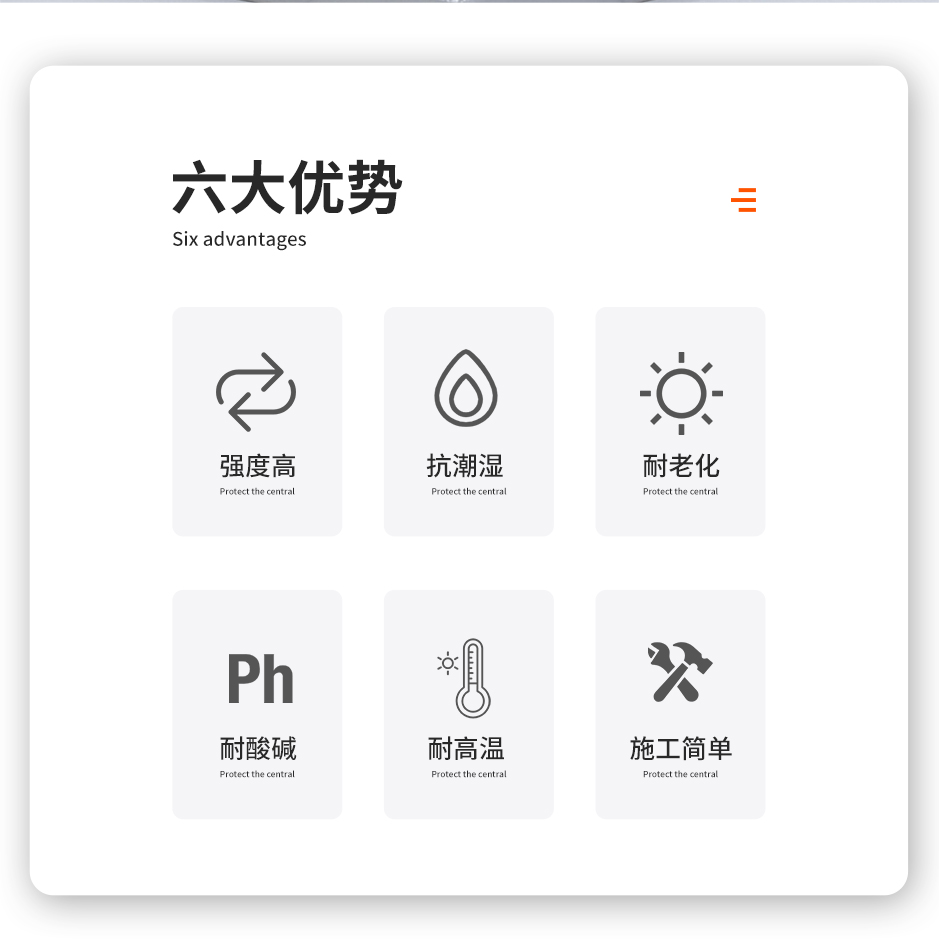
Task: Expand the 耐高温 card details
Action: (468, 703)
